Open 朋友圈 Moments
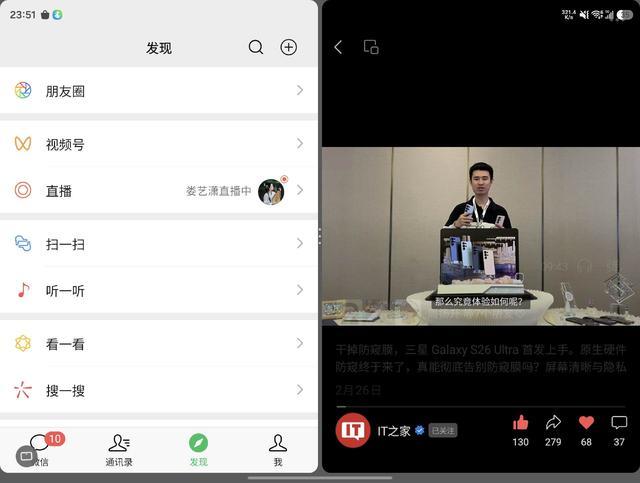The width and height of the screenshot is (640, 483). click(x=159, y=90)
